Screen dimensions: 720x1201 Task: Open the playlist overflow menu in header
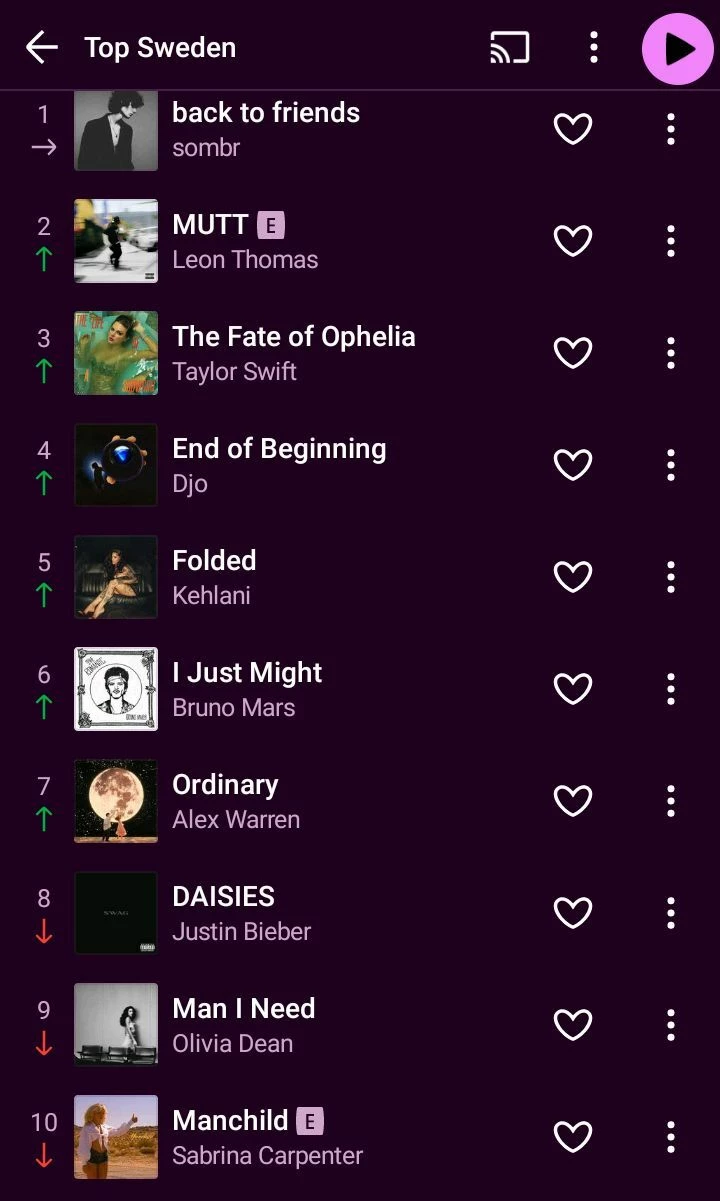(594, 47)
